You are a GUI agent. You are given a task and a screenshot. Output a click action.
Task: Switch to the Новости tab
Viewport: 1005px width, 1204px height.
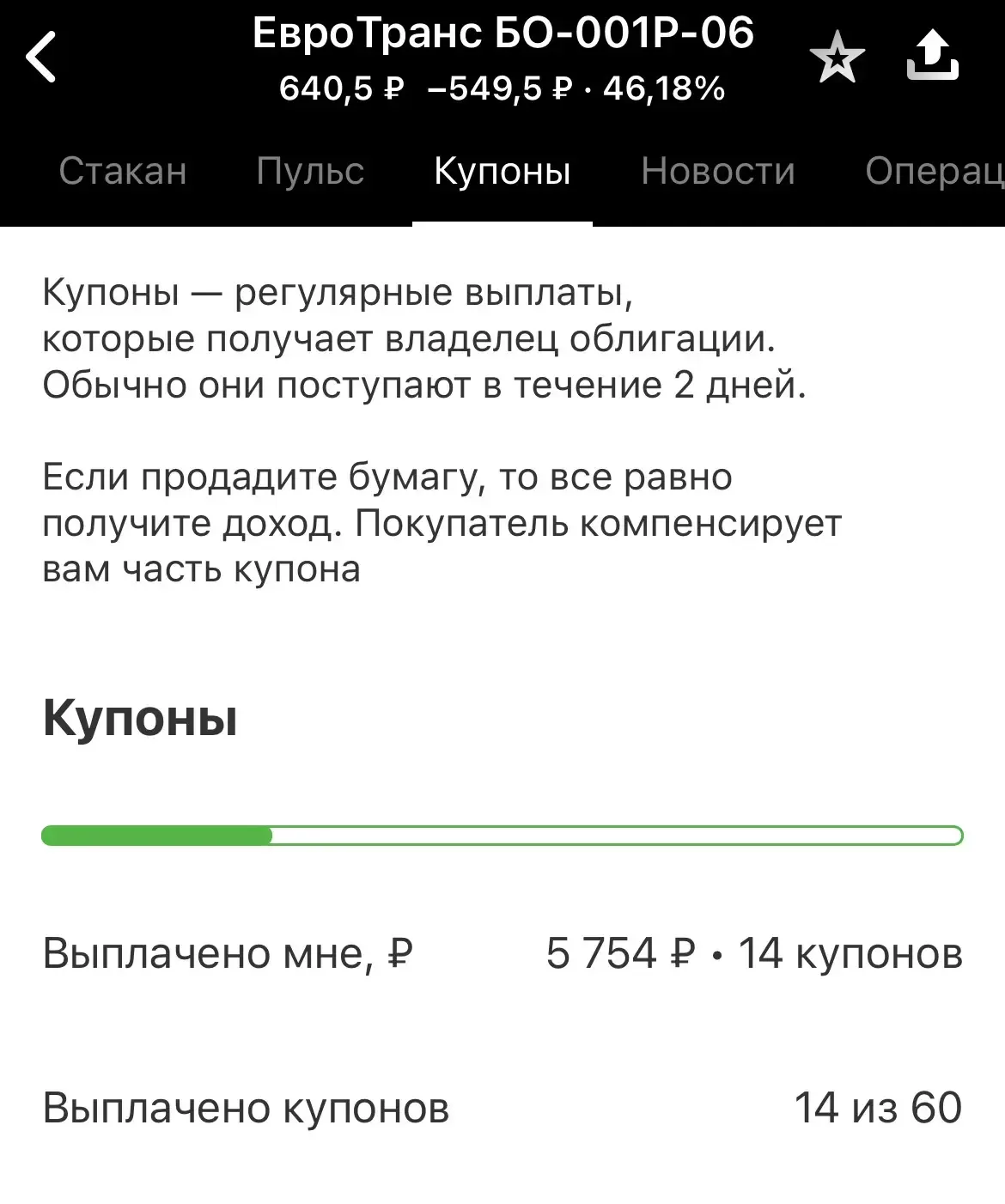coord(718,171)
